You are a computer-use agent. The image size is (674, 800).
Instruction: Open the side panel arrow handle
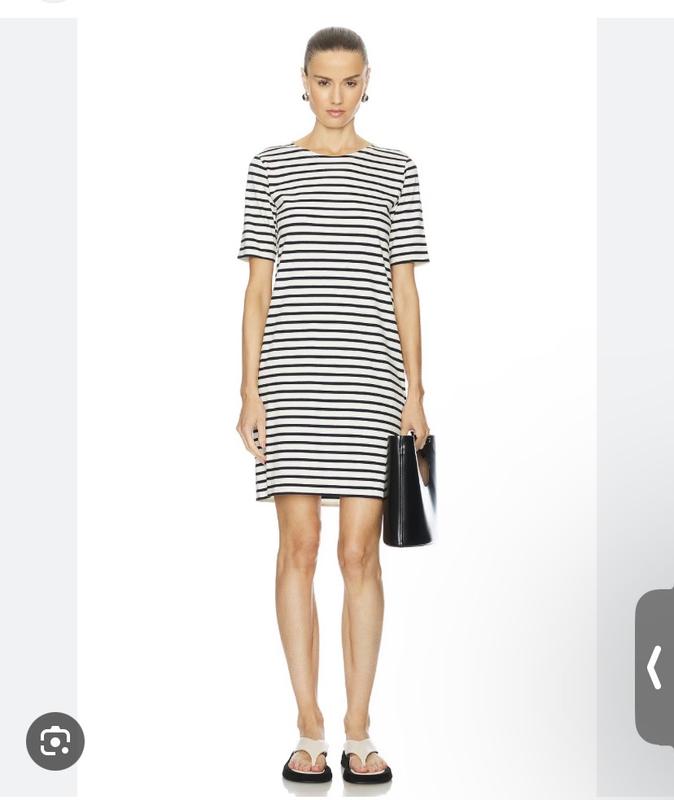click(654, 667)
